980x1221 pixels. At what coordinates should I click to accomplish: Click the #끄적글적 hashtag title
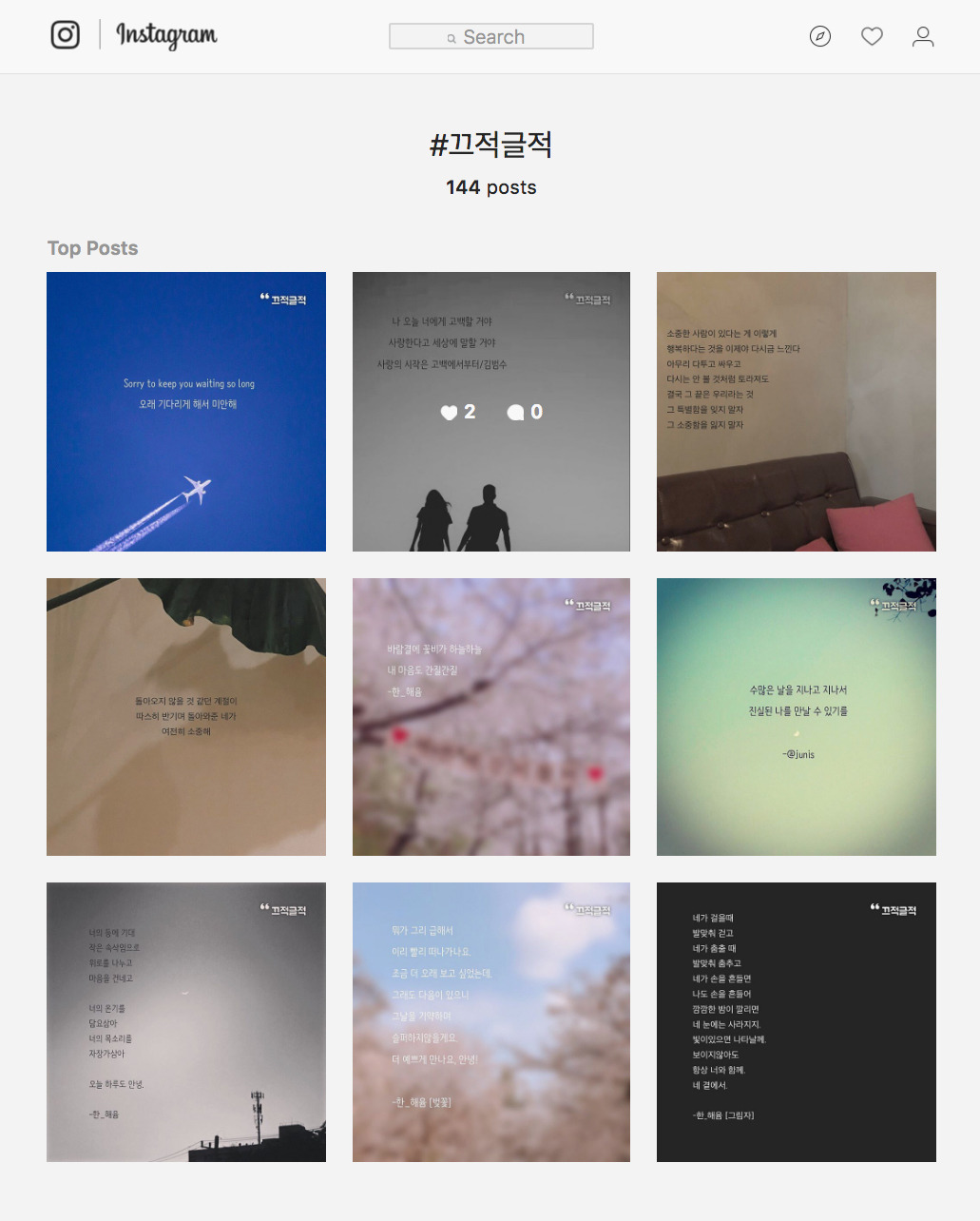click(x=490, y=145)
